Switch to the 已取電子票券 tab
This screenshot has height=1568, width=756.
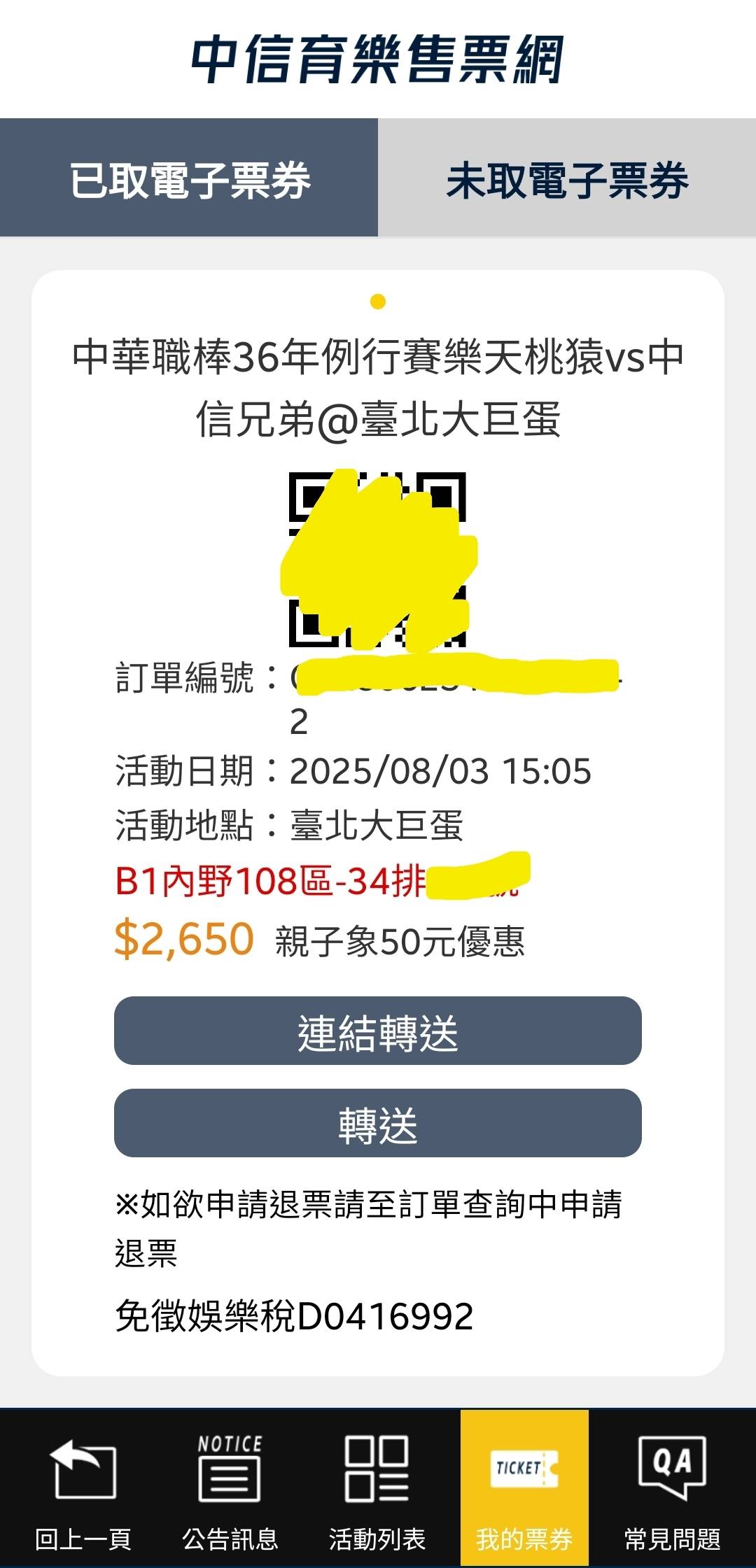[x=189, y=178]
